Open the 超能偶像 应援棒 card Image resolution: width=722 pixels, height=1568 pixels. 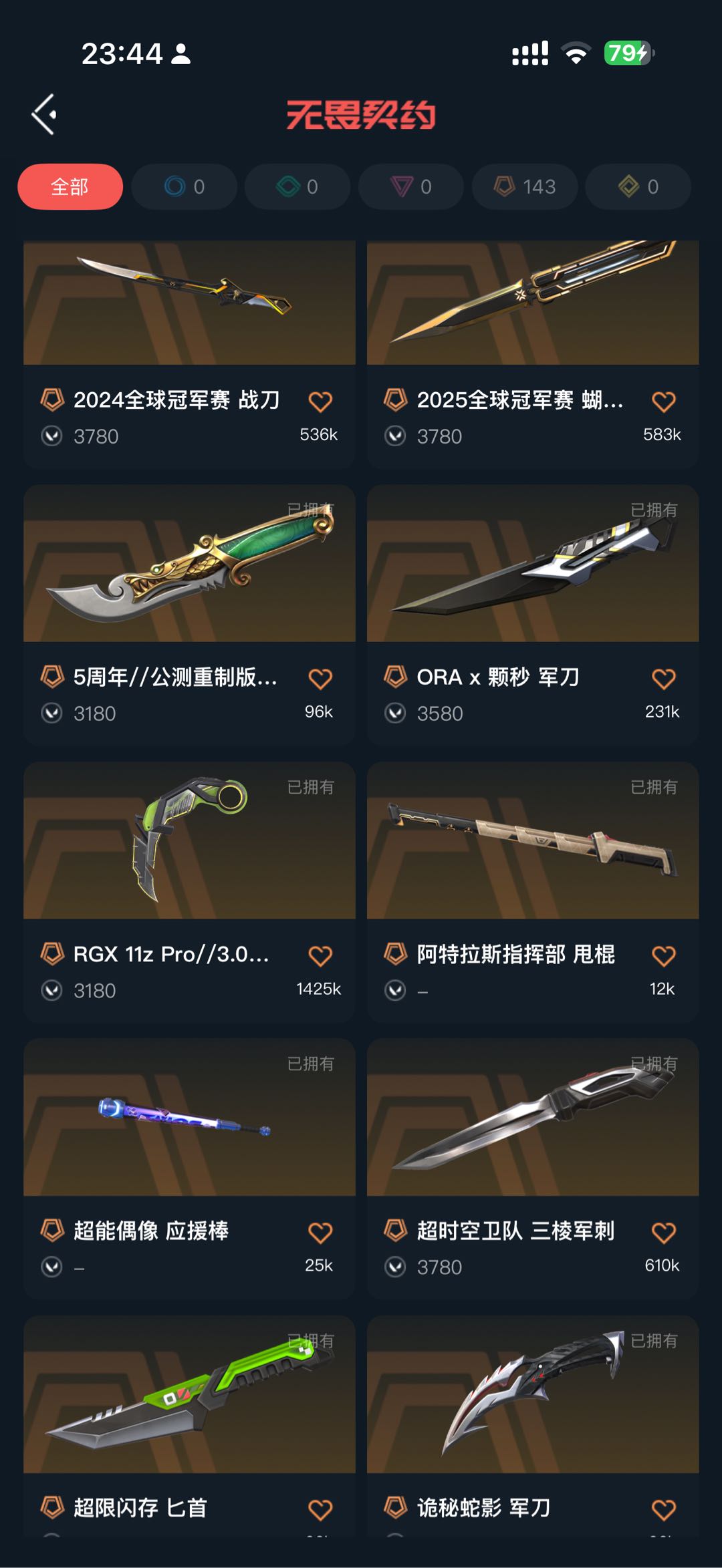click(189, 1119)
